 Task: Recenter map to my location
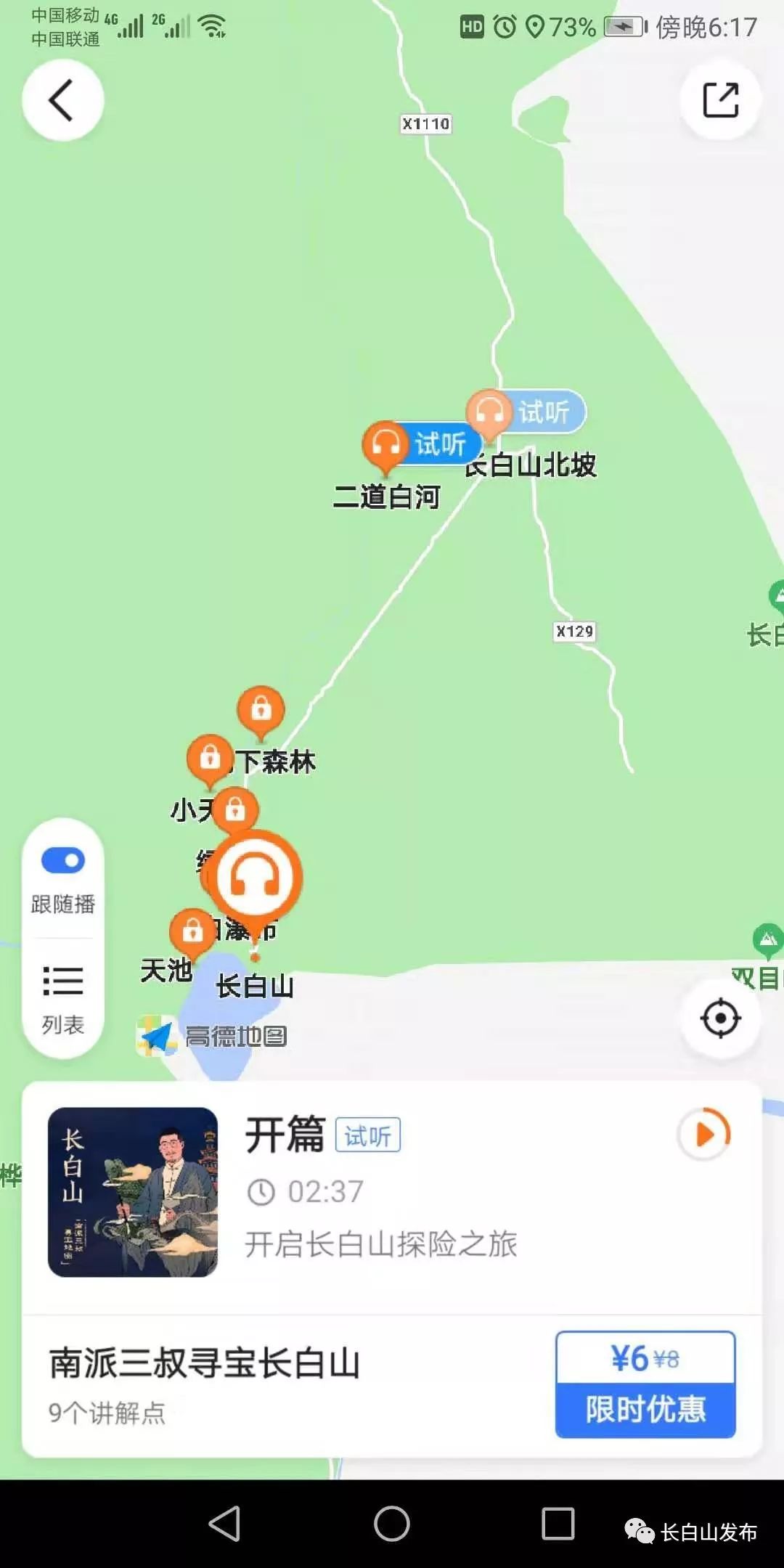pyautogui.click(x=720, y=1018)
